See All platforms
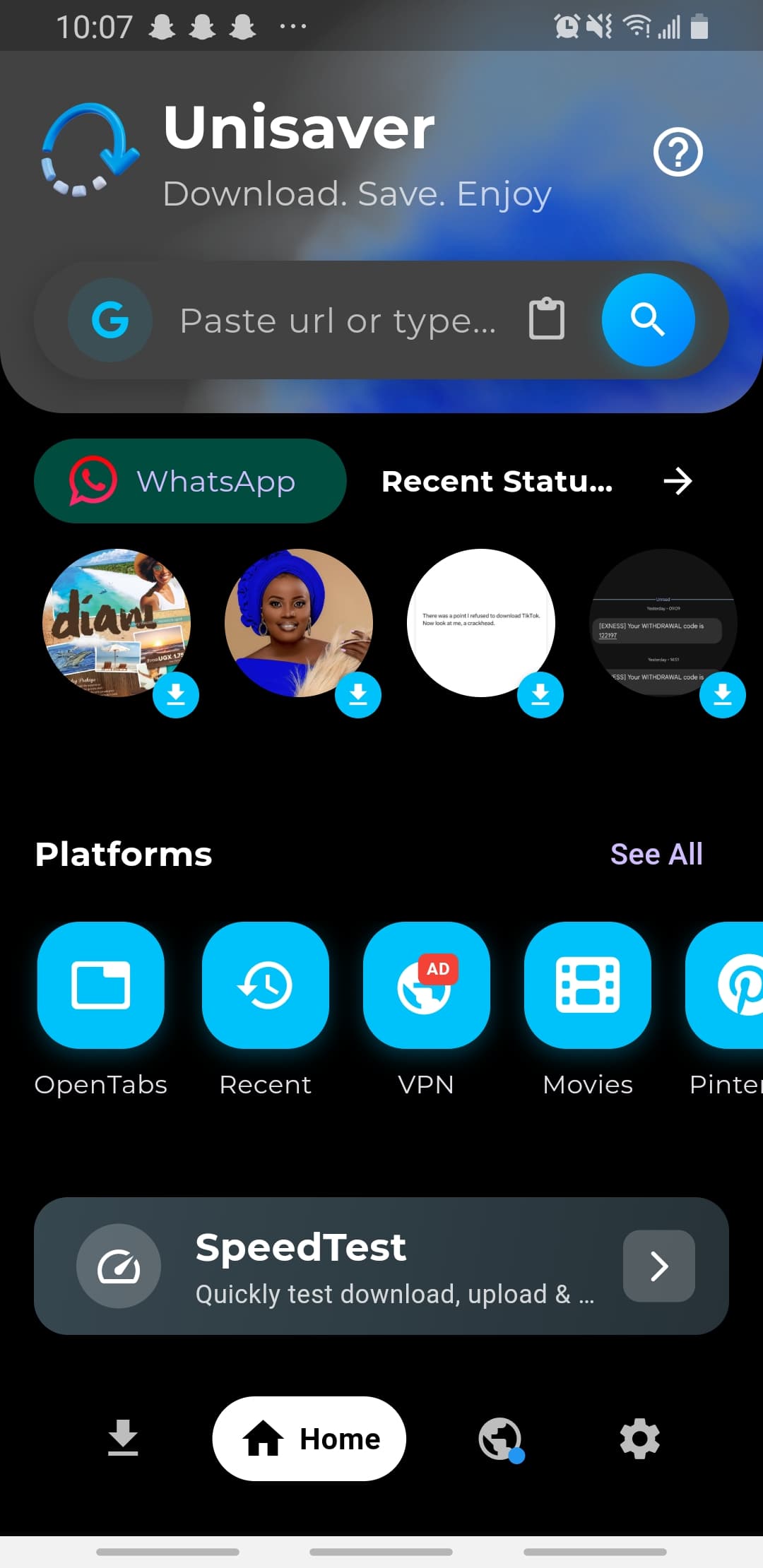This screenshot has height=1568, width=763. click(656, 854)
